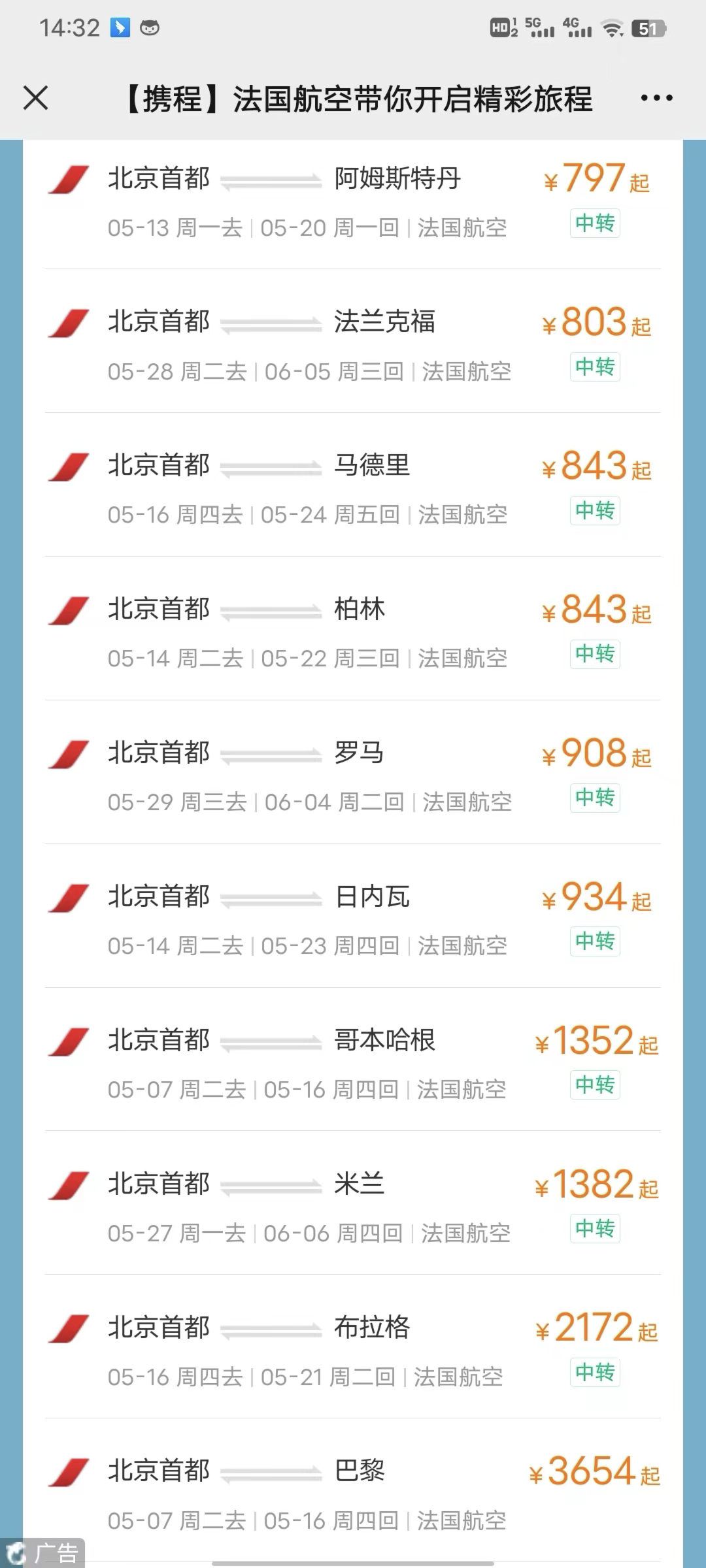This screenshot has height=1568, width=706.
Task: Tap the airline logo next to 马德里
Action: [67, 466]
